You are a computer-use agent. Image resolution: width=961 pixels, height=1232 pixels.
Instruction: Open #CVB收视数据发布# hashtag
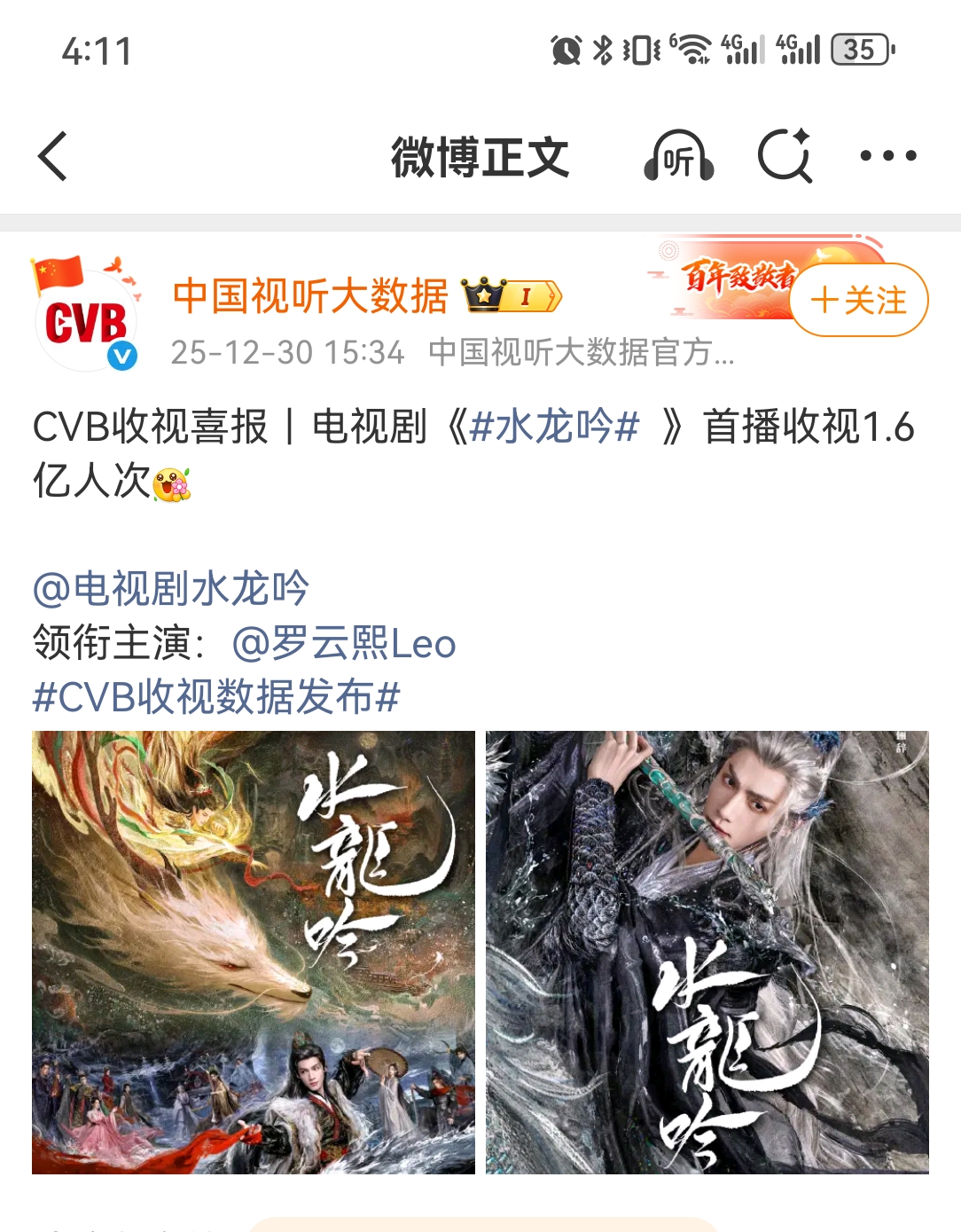click(216, 697)
